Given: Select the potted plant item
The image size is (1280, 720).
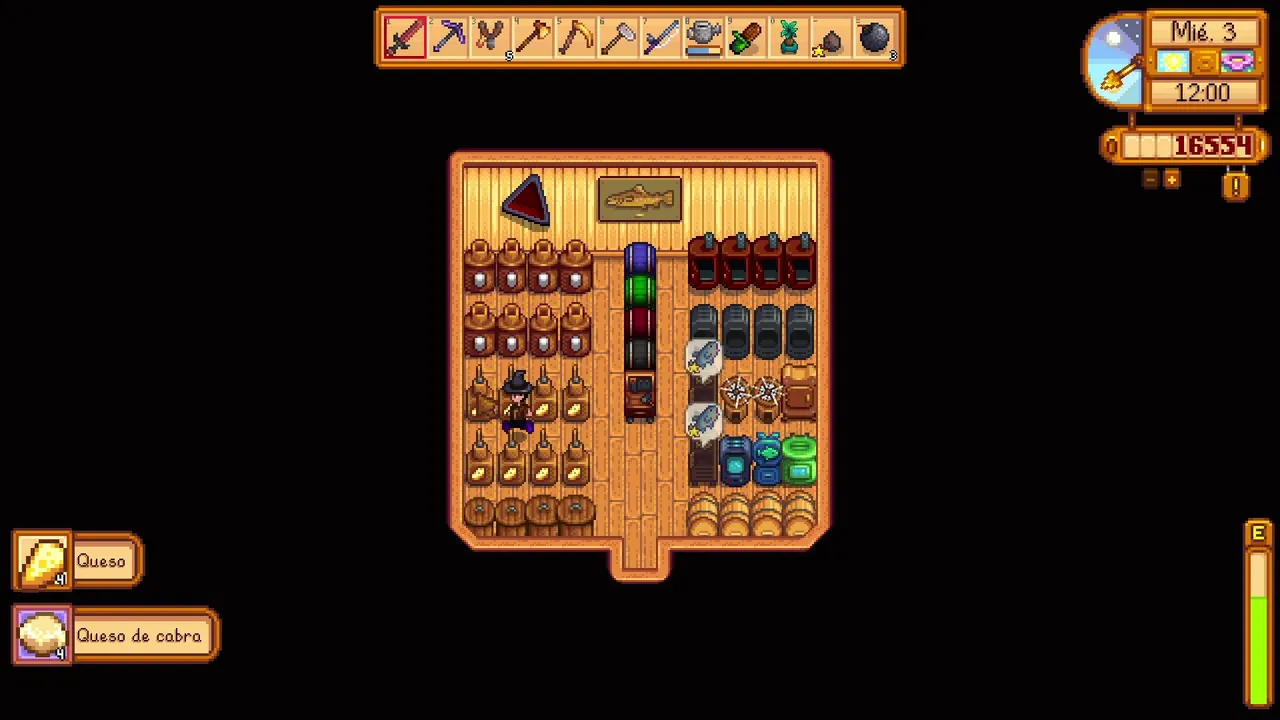Looking at the screenshot, I should [789, 38].
